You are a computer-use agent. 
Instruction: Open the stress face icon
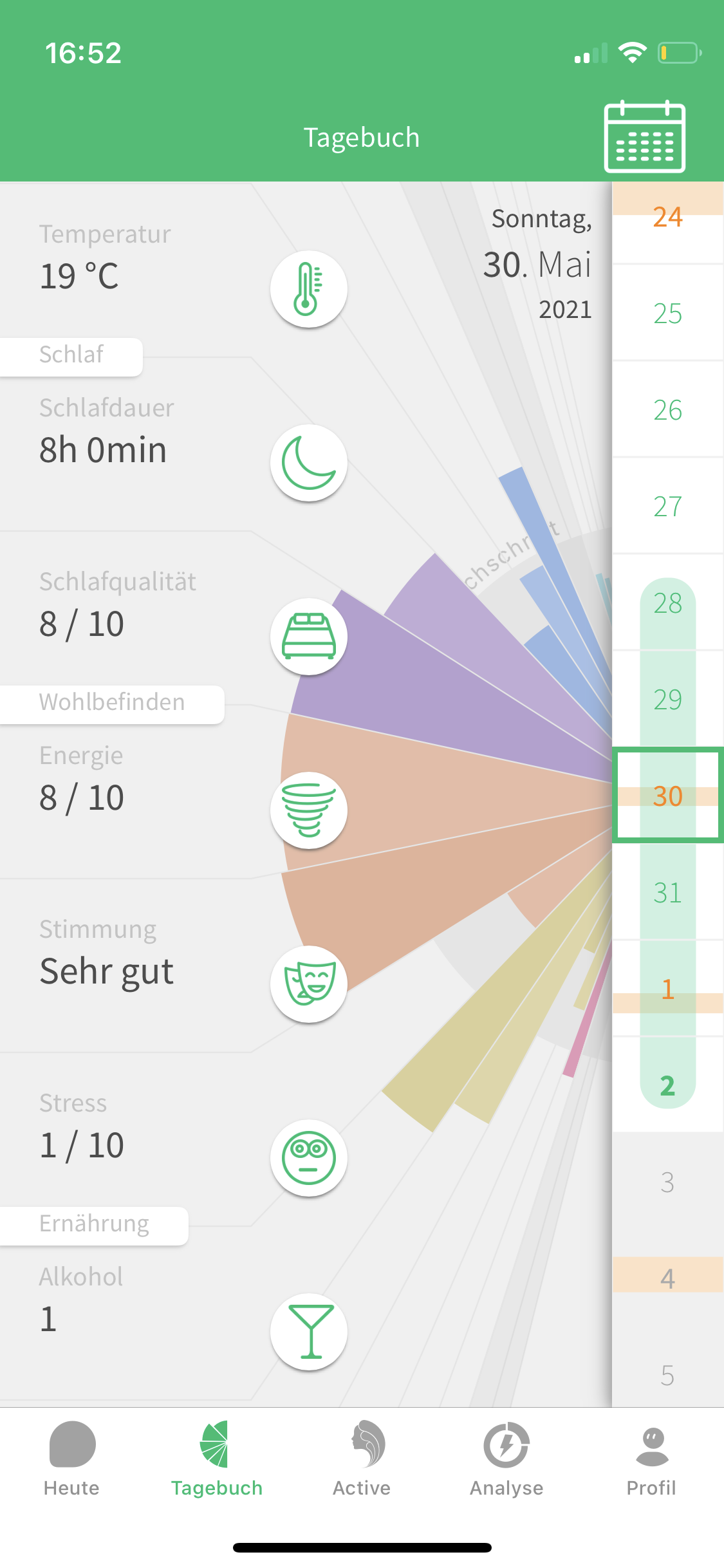[309, 1158]
